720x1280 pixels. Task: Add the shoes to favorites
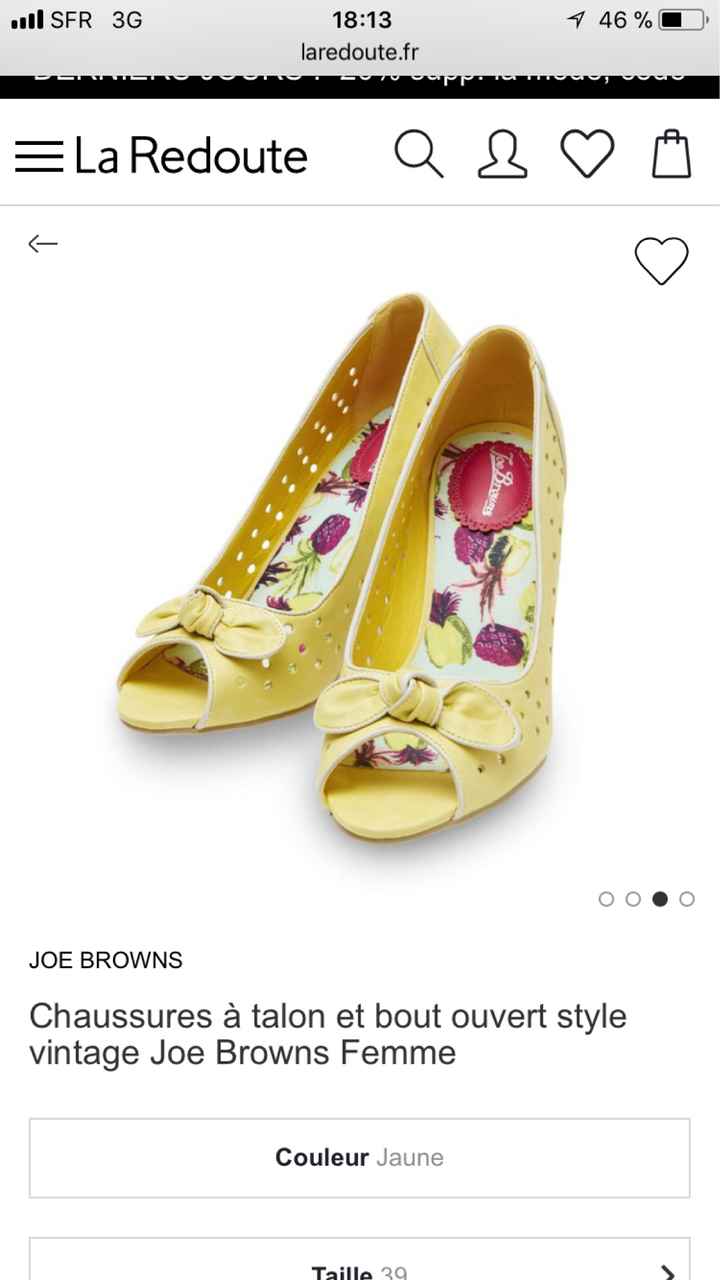(662, 262)
